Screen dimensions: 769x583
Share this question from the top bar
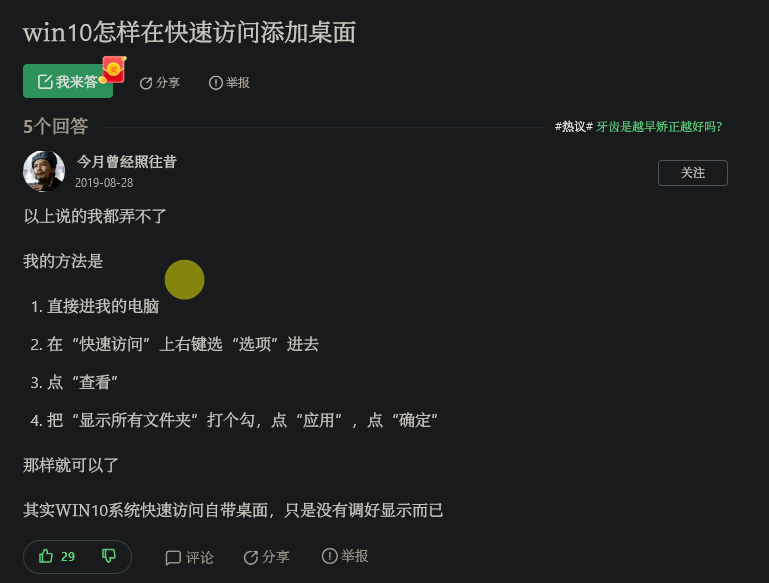pos(160,83)
